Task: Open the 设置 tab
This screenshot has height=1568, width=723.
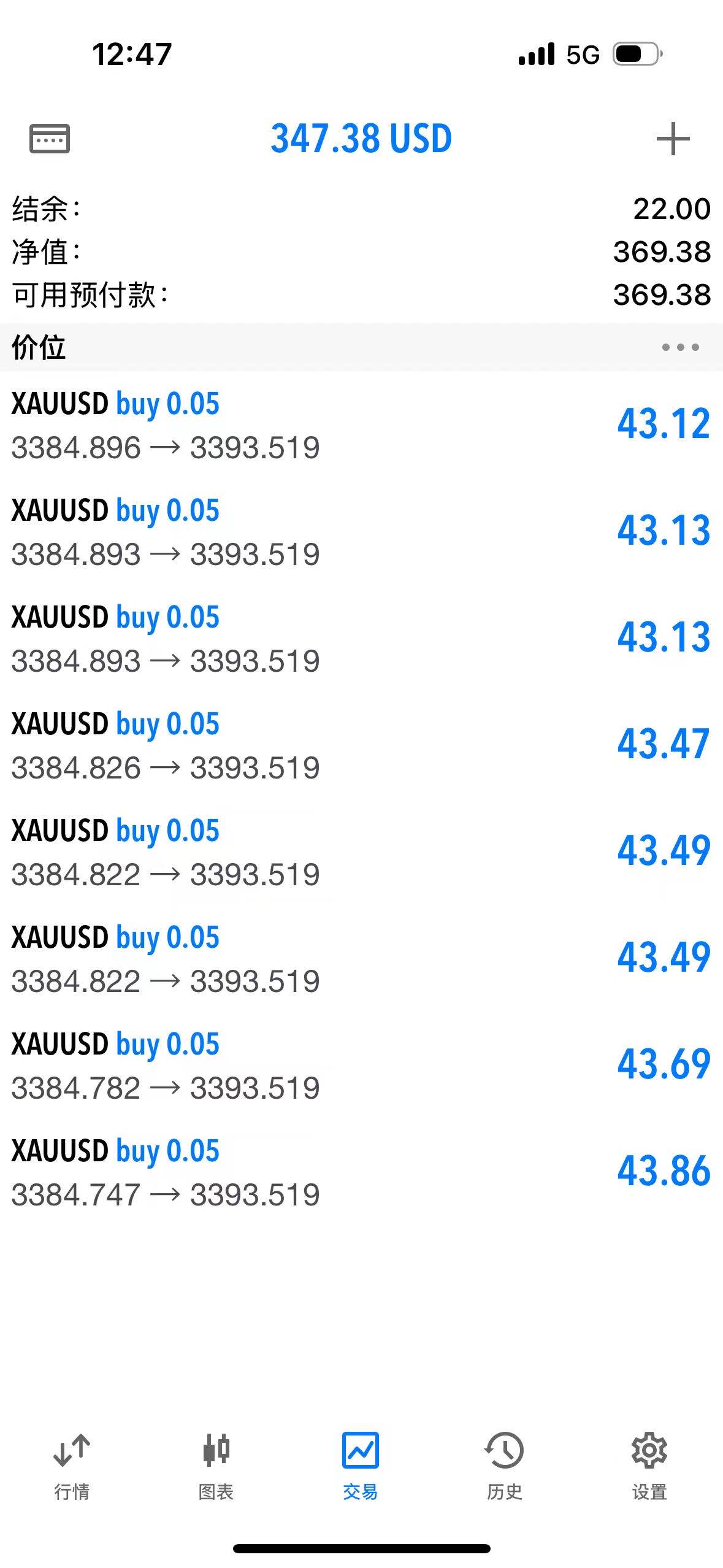Action: point(649,1467)
